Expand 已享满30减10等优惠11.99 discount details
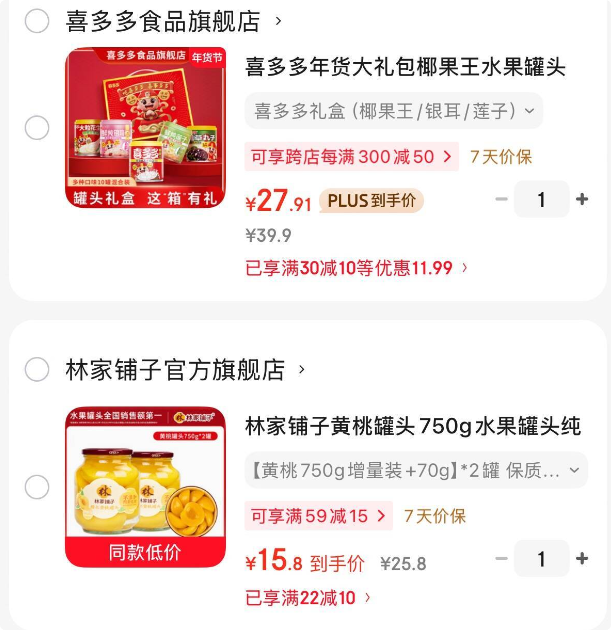The width and height of the screenshot is (611, 630). click(356, 268)
